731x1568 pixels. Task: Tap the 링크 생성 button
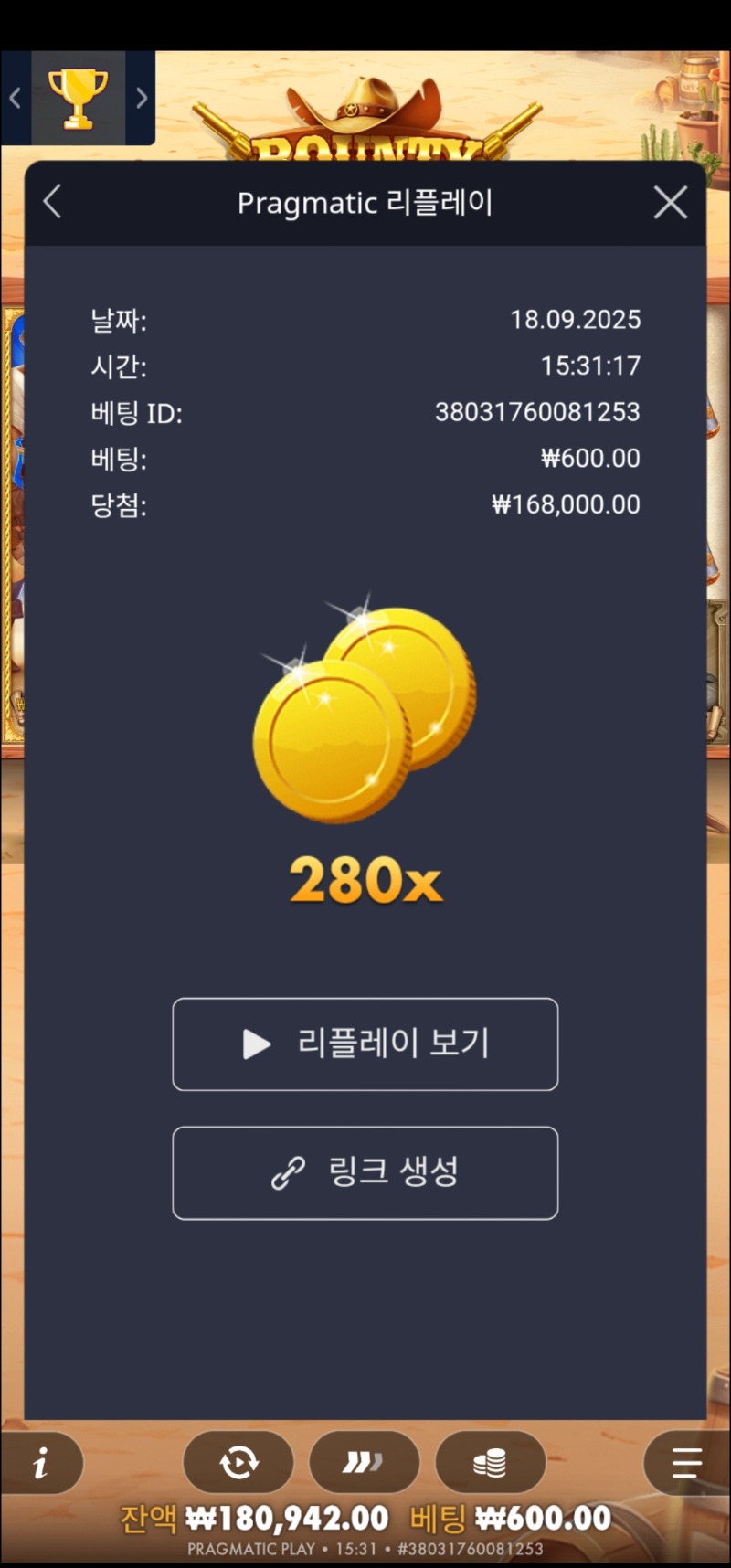tap(365, 1172)
